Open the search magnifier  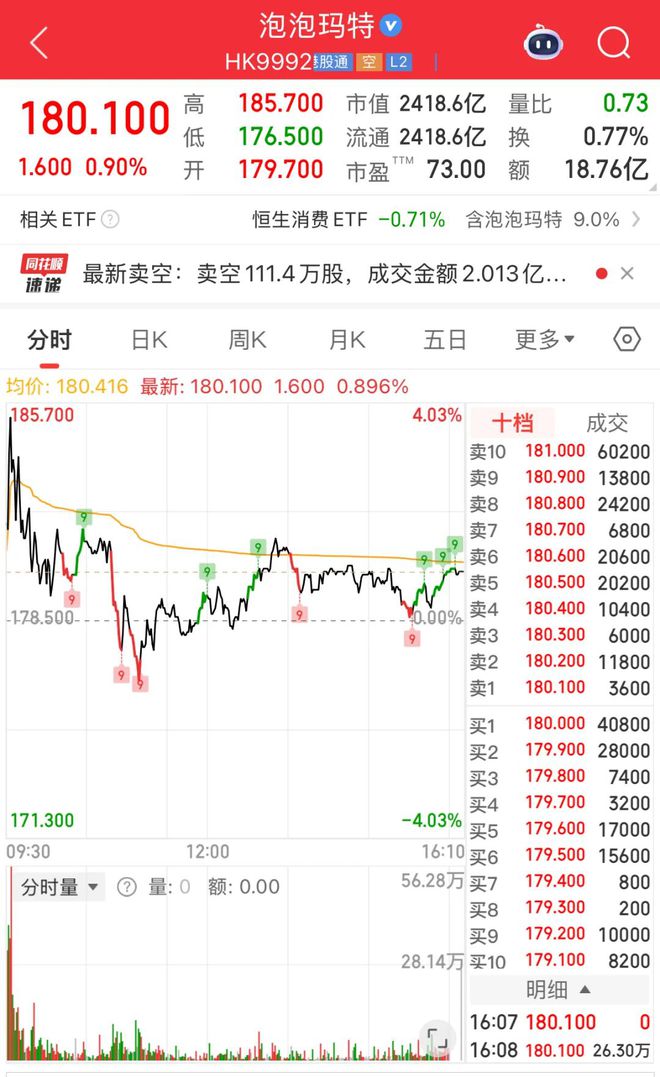(613, 43)
